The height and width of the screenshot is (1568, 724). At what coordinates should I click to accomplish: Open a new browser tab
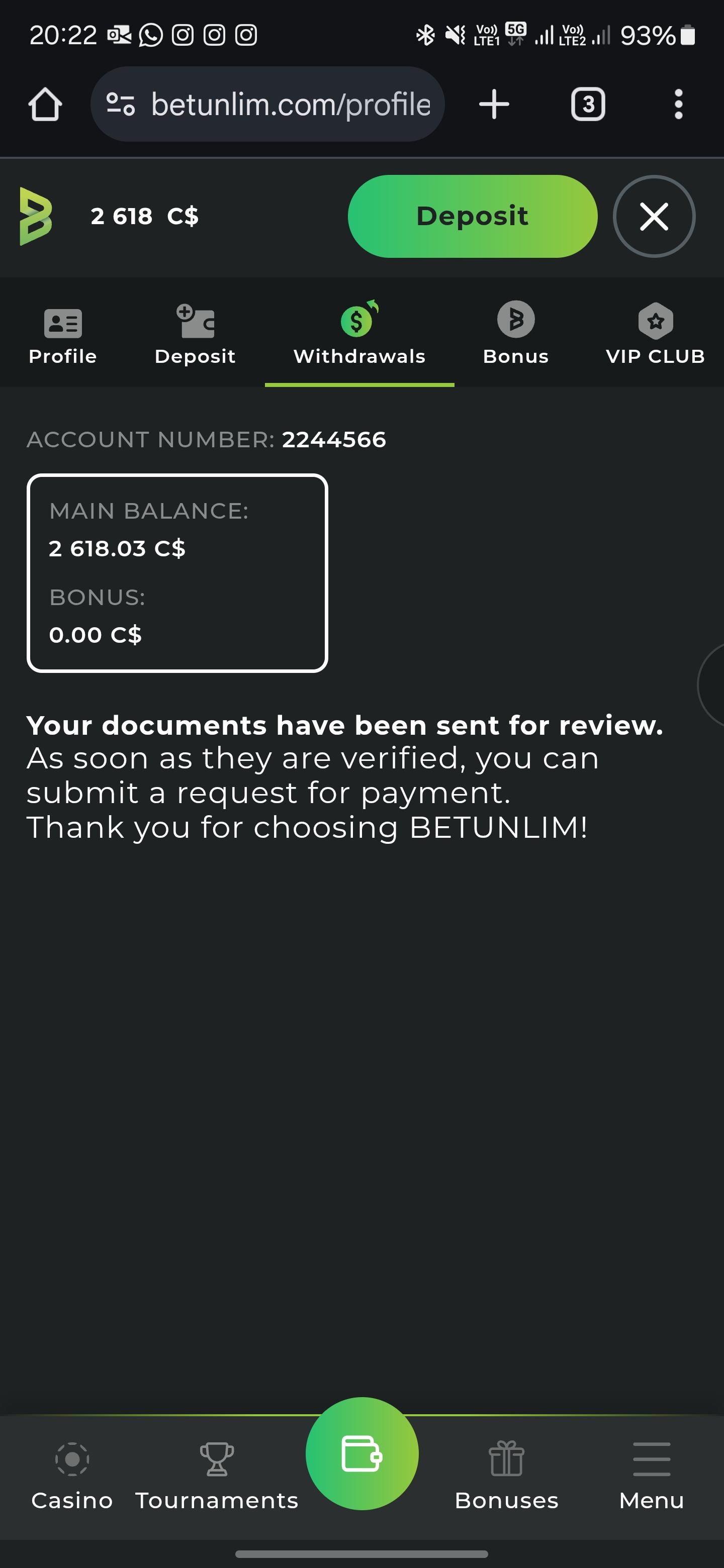coord(494,105)
